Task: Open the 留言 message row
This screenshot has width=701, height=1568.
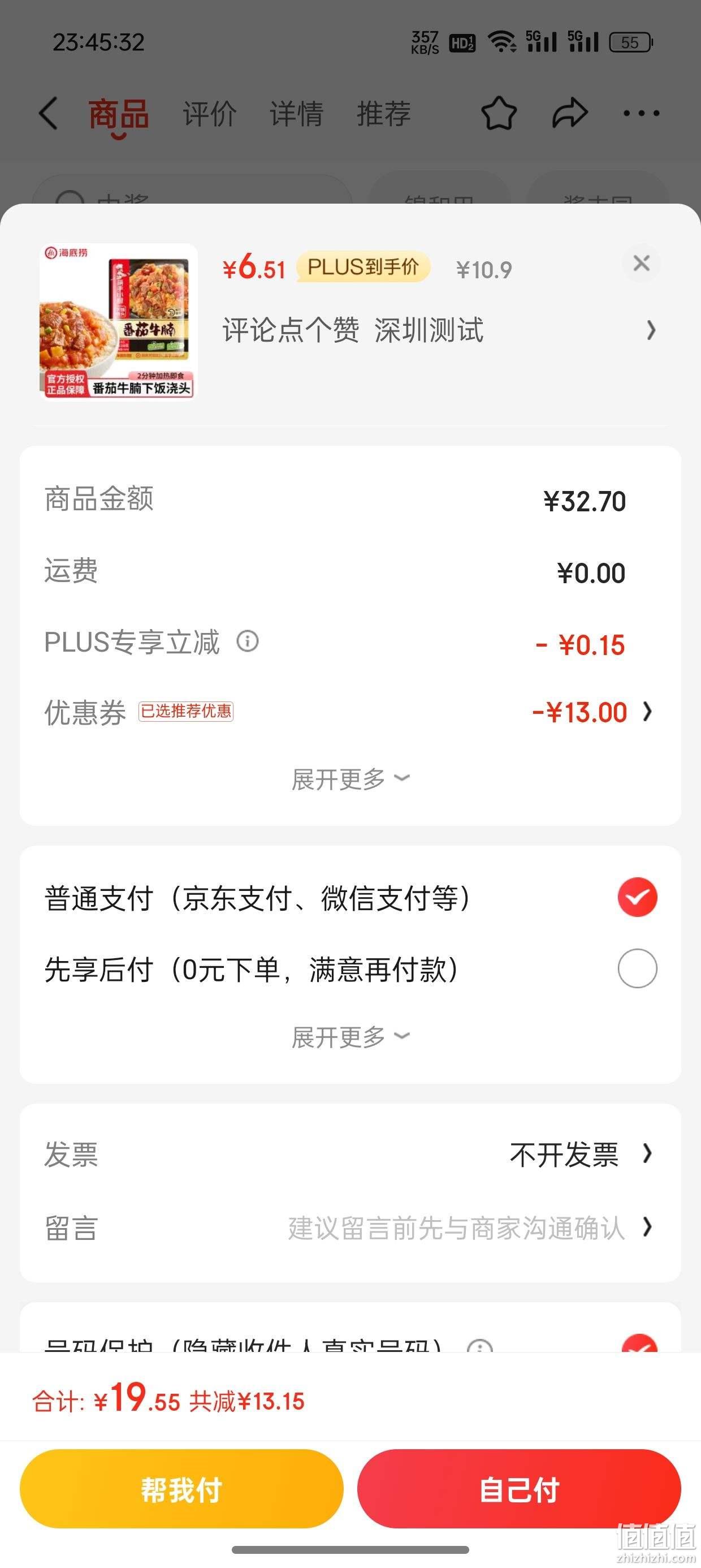Action: pyautogui.click(x=350, y=1227)
